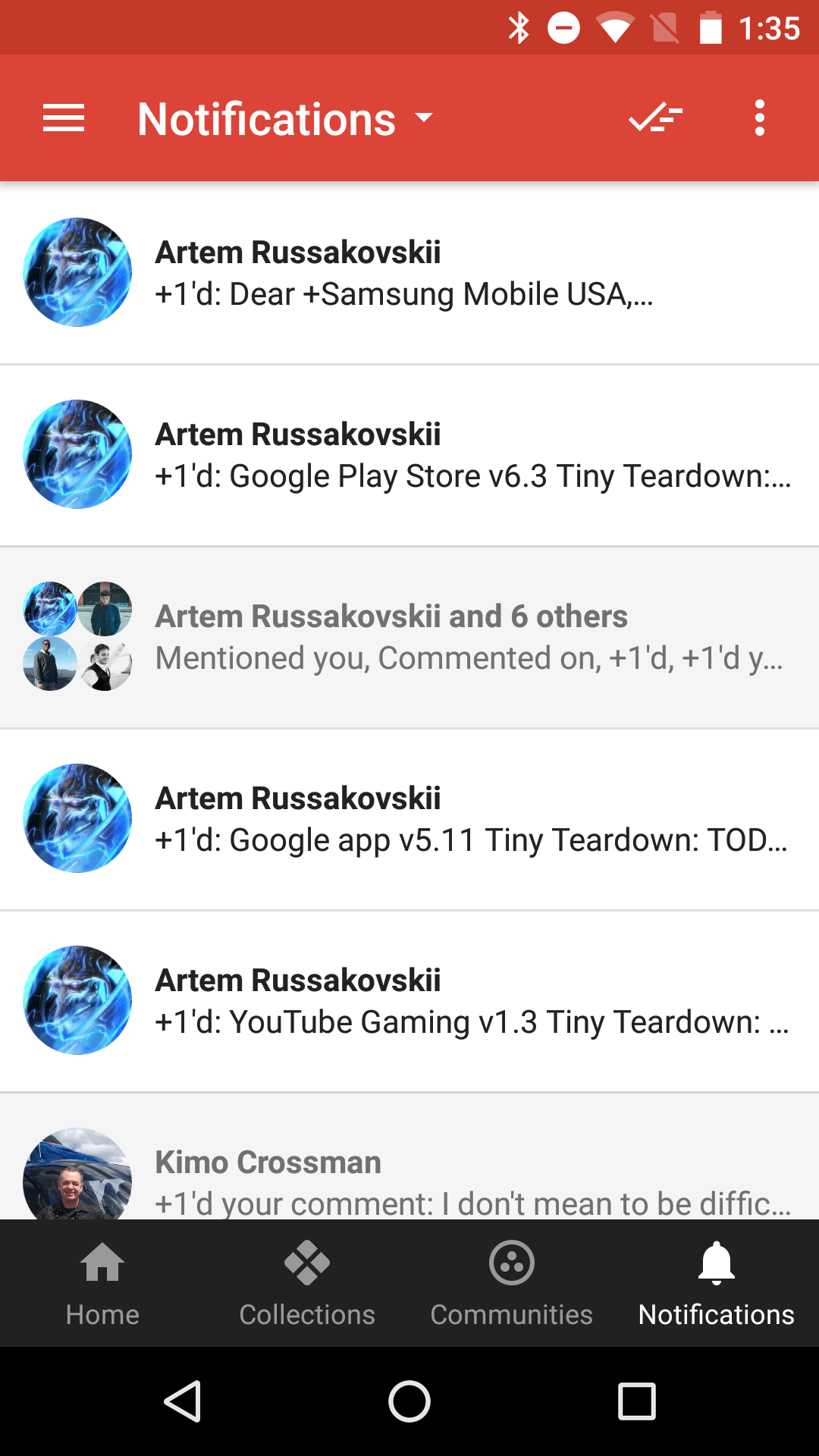This screenshot has height=1456, width=819.
Task: Open the navigation drawer menu
Action: 64,118
